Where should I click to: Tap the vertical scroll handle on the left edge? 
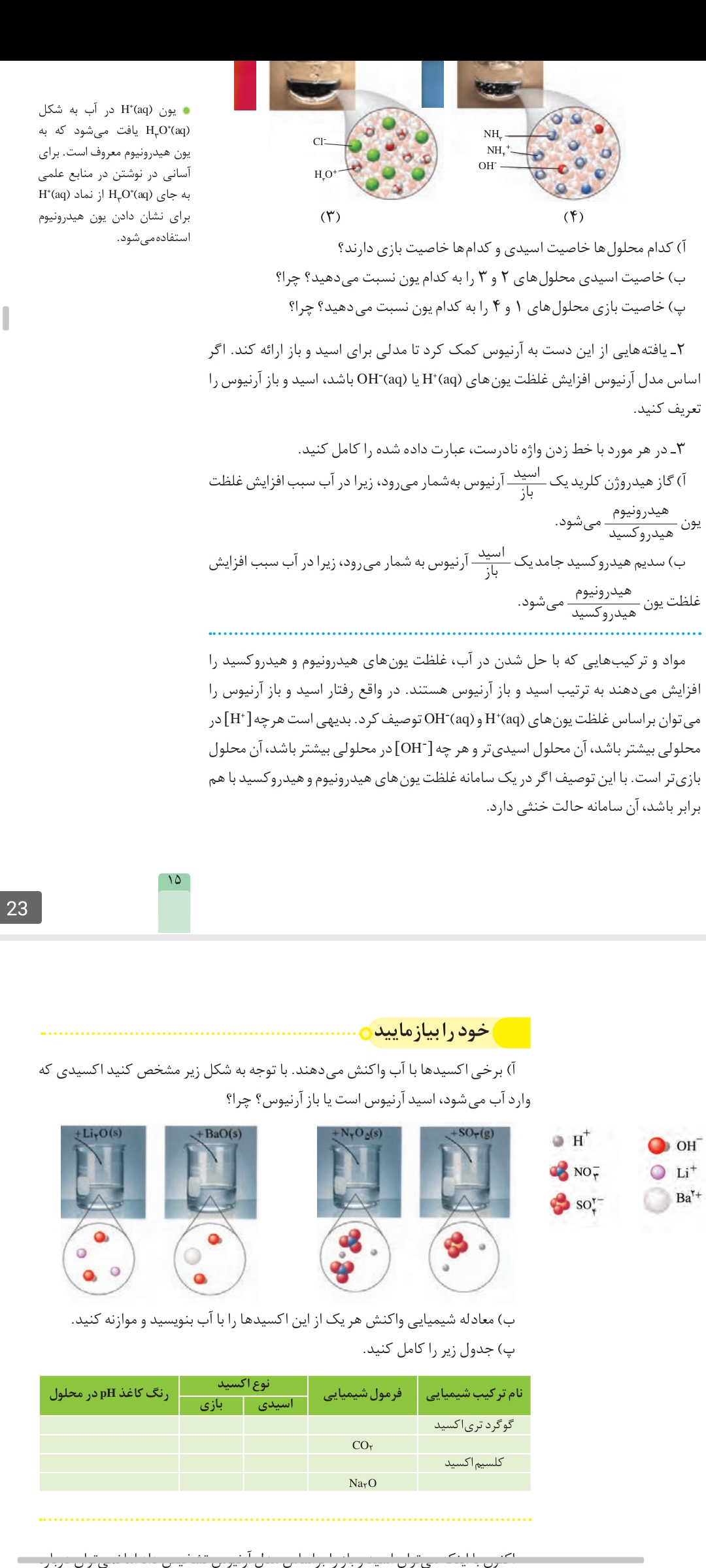click(6, 318)
